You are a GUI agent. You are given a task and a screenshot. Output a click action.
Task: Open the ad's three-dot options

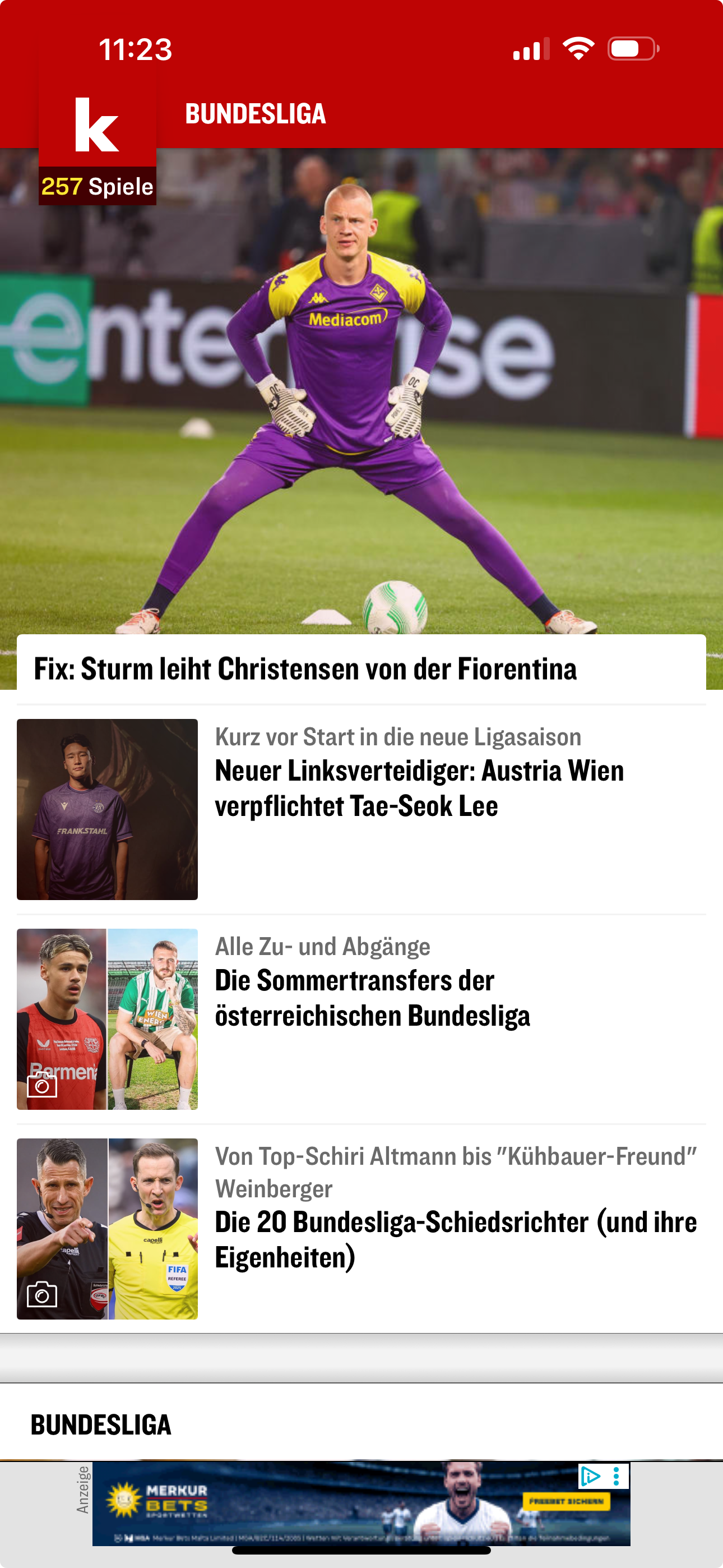pyautogui.click(x=617, y=1476)
